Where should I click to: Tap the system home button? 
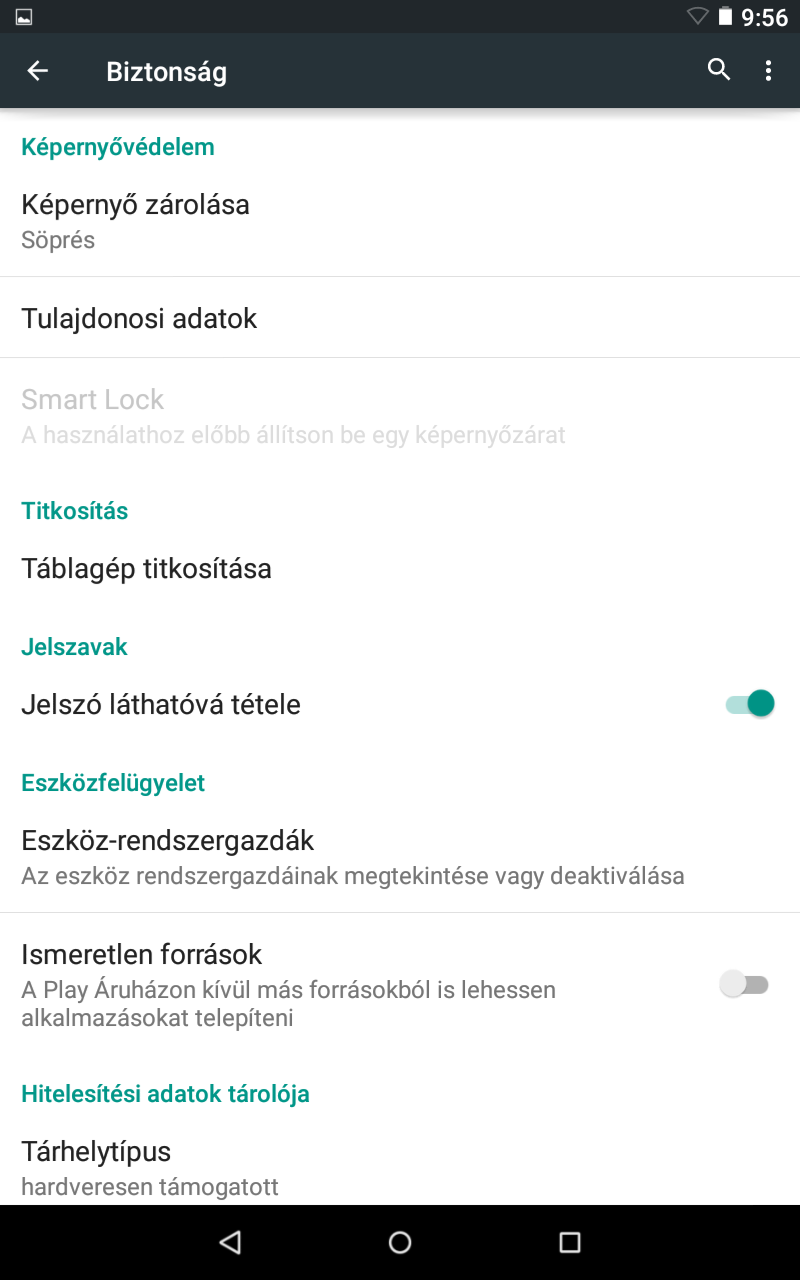coord(400,1242)
